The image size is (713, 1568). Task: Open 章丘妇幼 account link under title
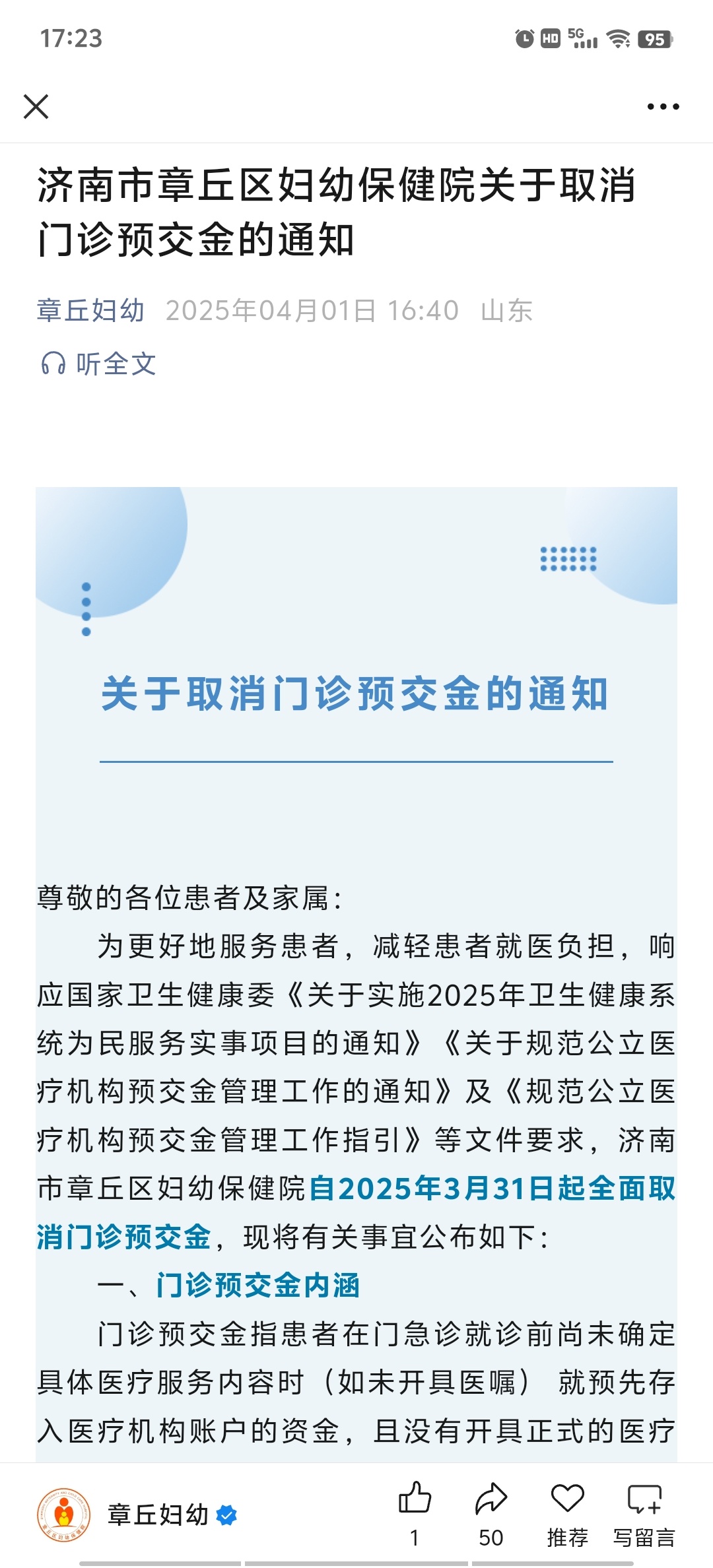[x=90, y=310]
